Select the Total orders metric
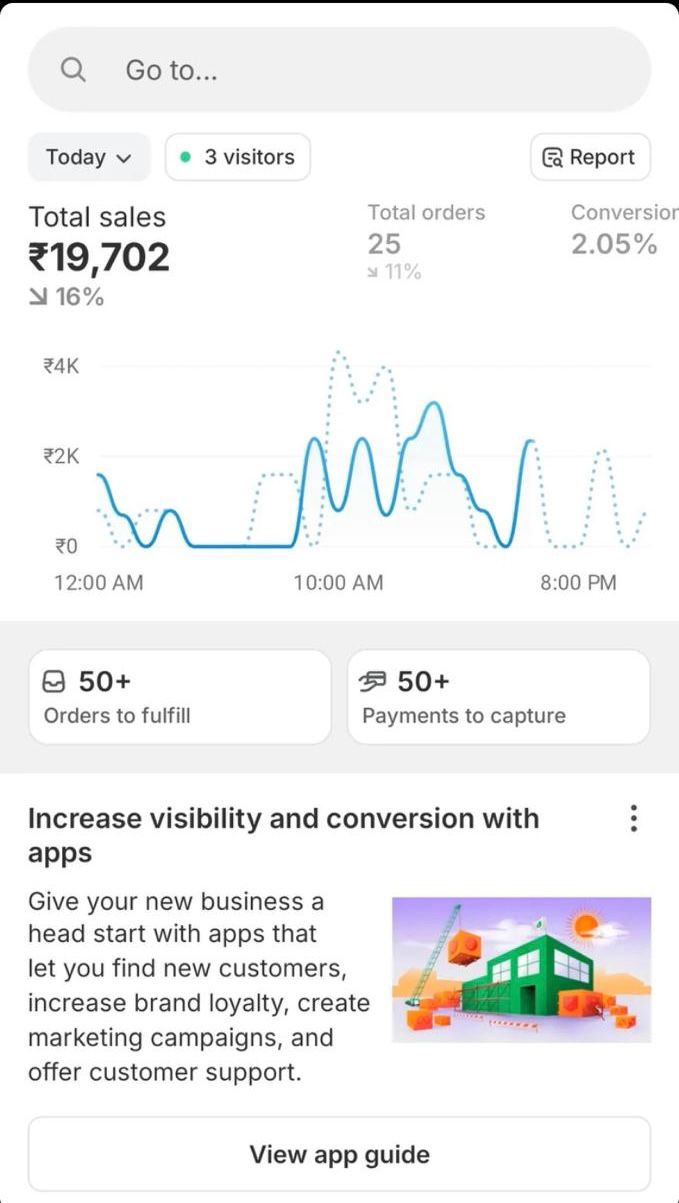679x1203 pixels. (426, 240)
